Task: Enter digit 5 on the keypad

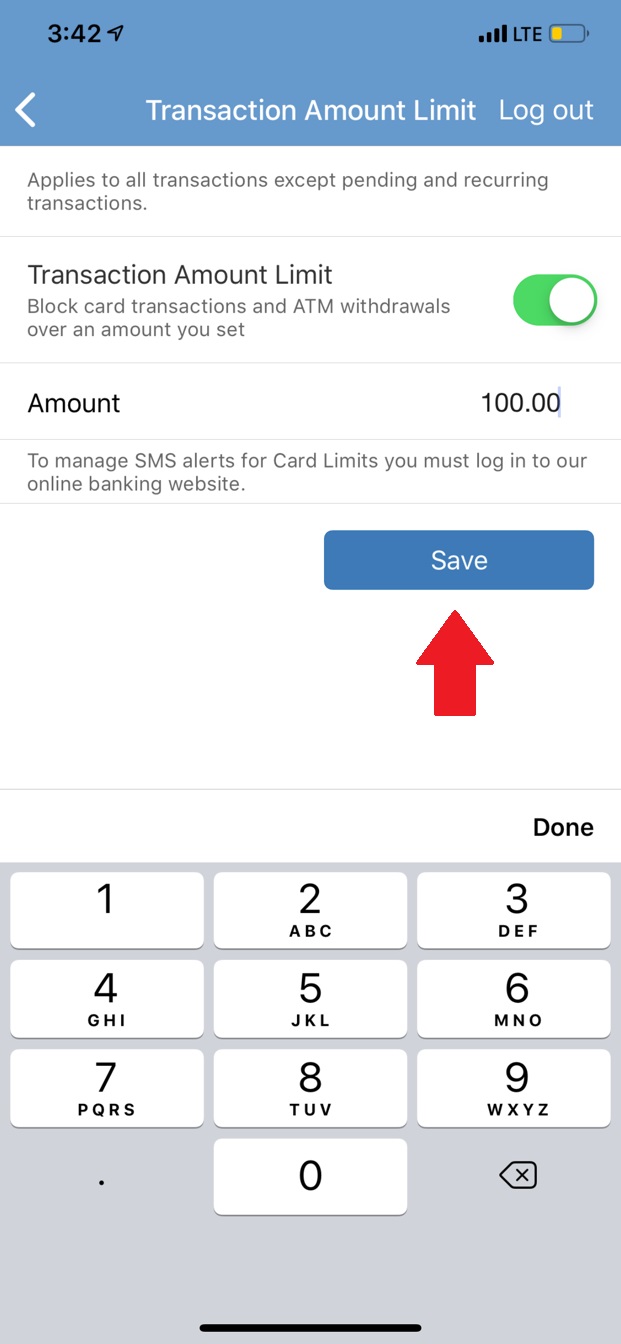Action: (310, 998)
